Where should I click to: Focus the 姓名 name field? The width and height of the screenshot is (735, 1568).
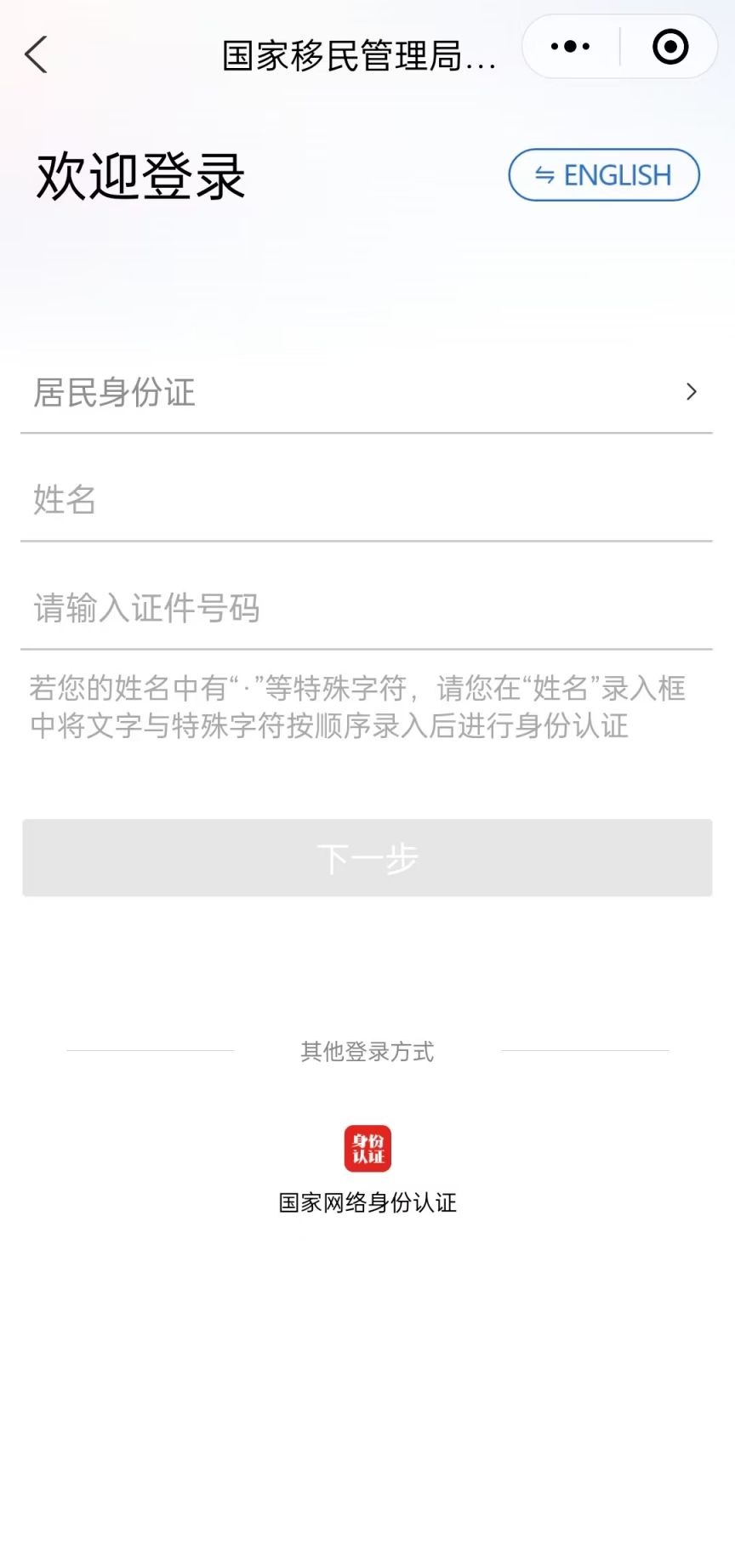point(367,500)
